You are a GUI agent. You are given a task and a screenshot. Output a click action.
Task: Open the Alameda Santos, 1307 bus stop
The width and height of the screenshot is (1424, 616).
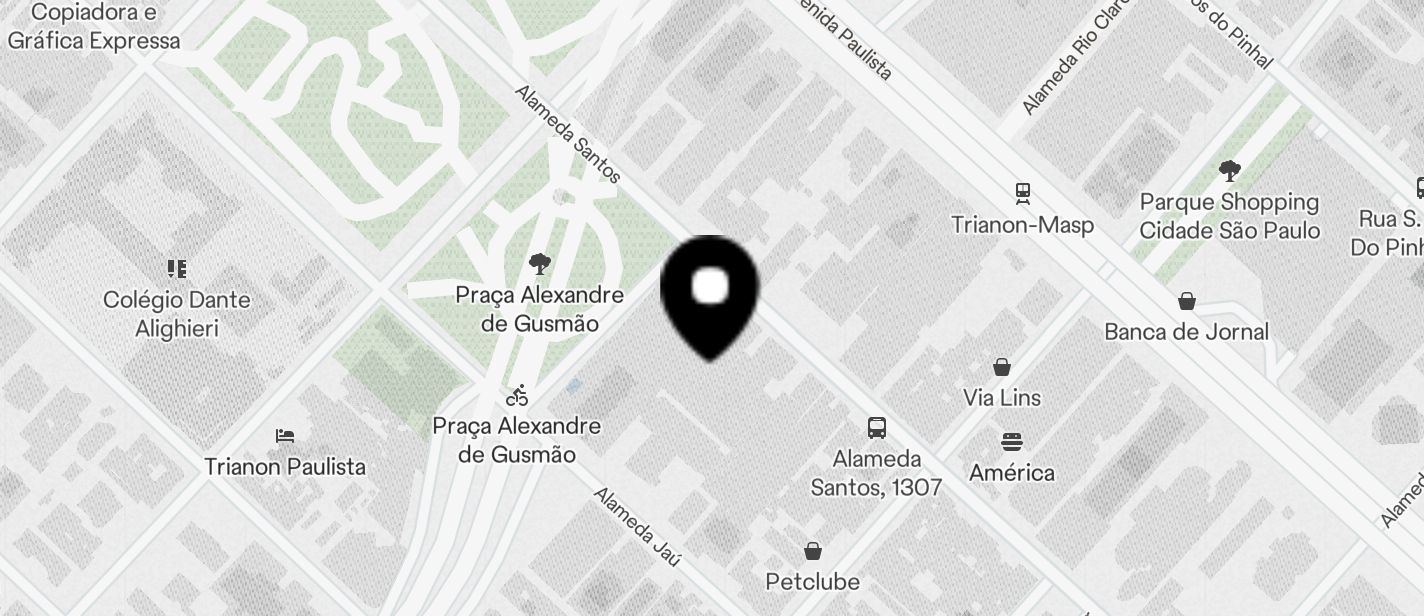tap(876, 428)
